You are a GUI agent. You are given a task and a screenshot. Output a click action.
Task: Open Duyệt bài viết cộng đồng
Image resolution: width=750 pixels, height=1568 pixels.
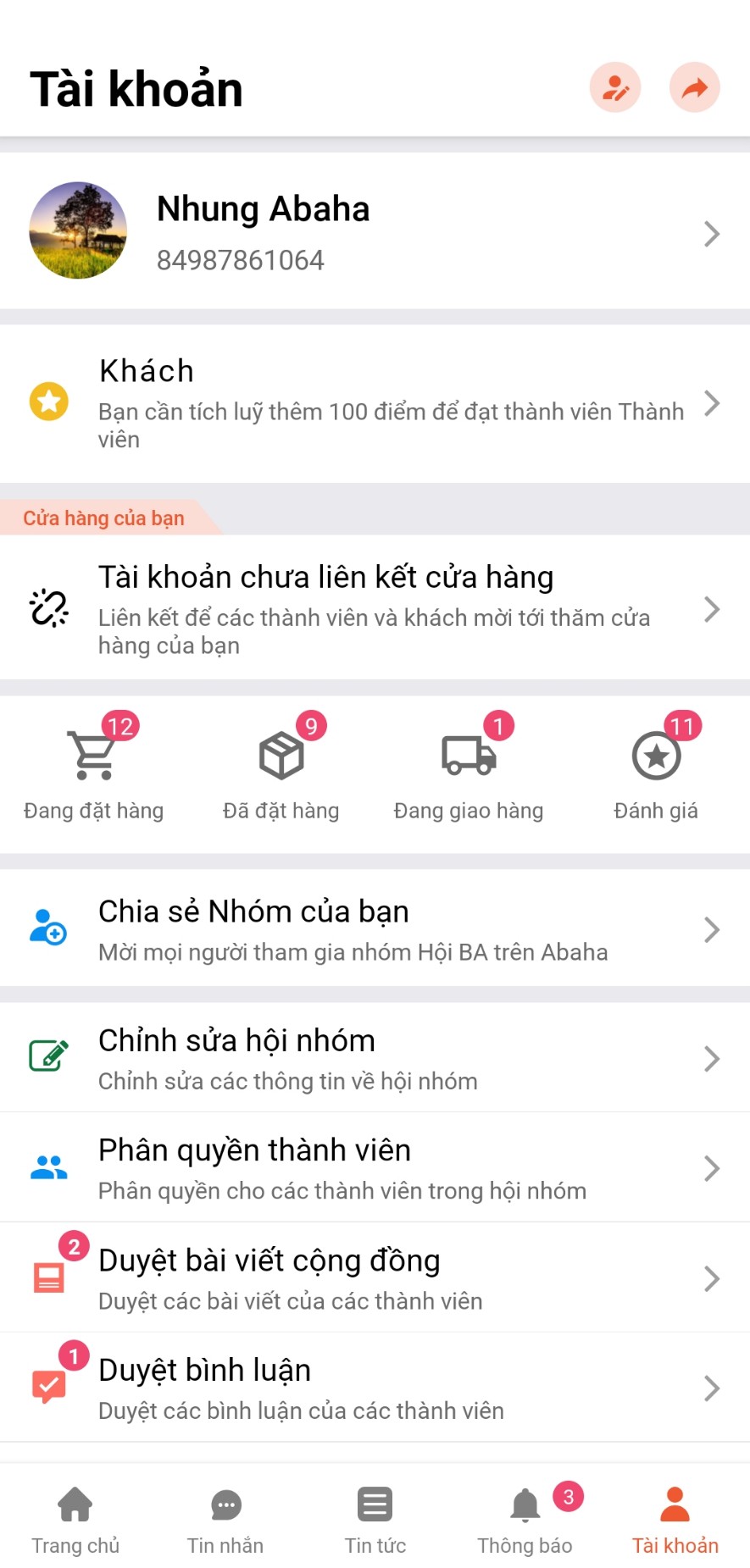coord(375,1278)
